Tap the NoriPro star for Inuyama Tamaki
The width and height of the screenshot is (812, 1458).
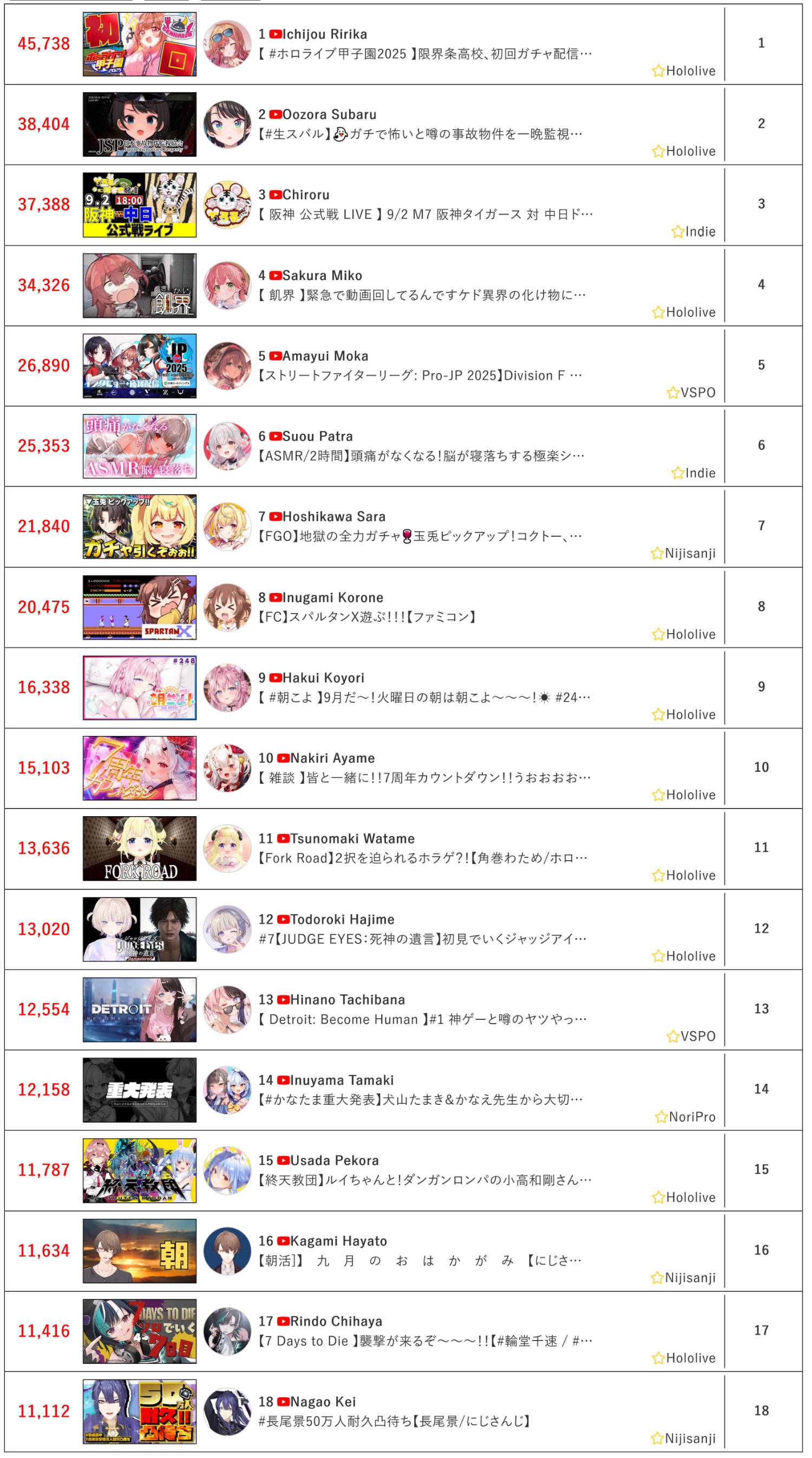(660, 1117)
